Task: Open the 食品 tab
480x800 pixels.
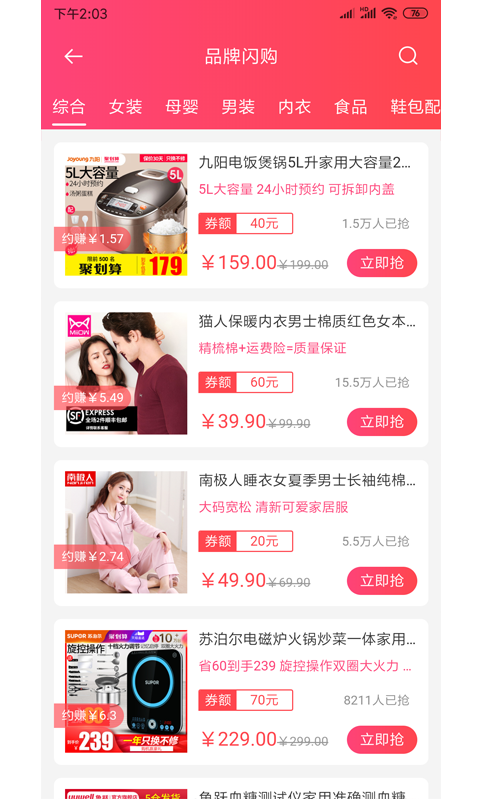Action: (351, 107)
